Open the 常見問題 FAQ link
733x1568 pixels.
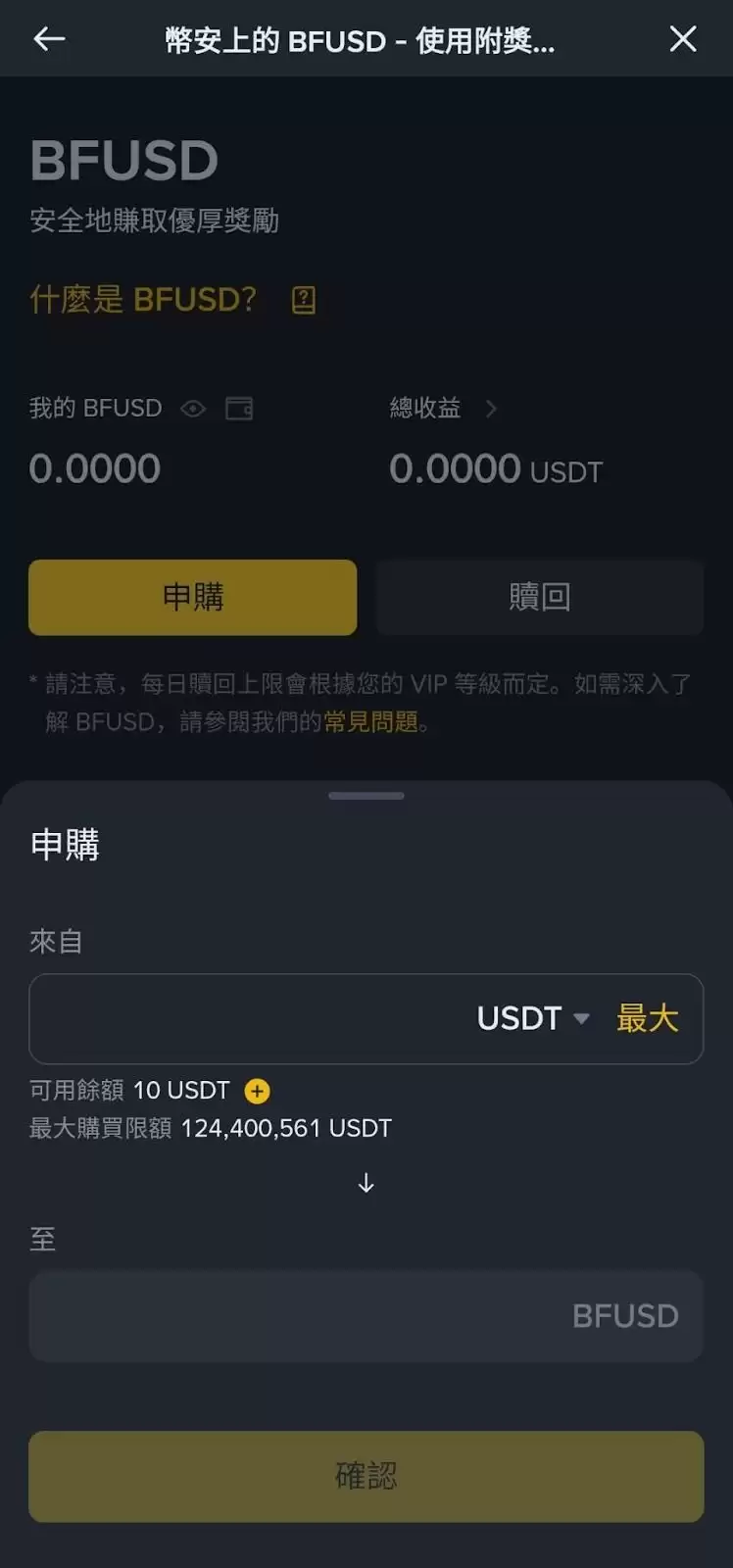pyautogui.click(x=372, y=722)
